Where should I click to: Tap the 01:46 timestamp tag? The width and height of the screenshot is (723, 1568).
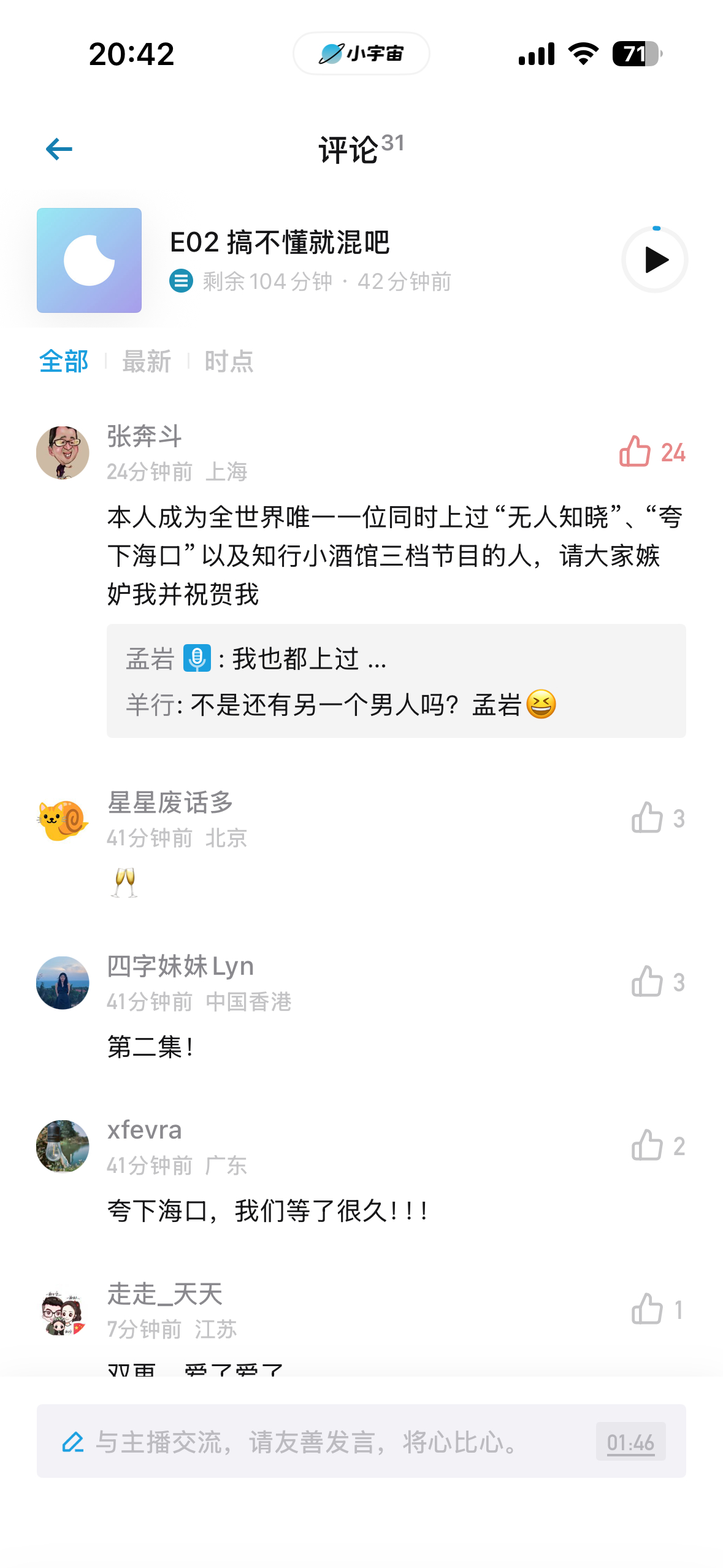(x=630, y=1442)
